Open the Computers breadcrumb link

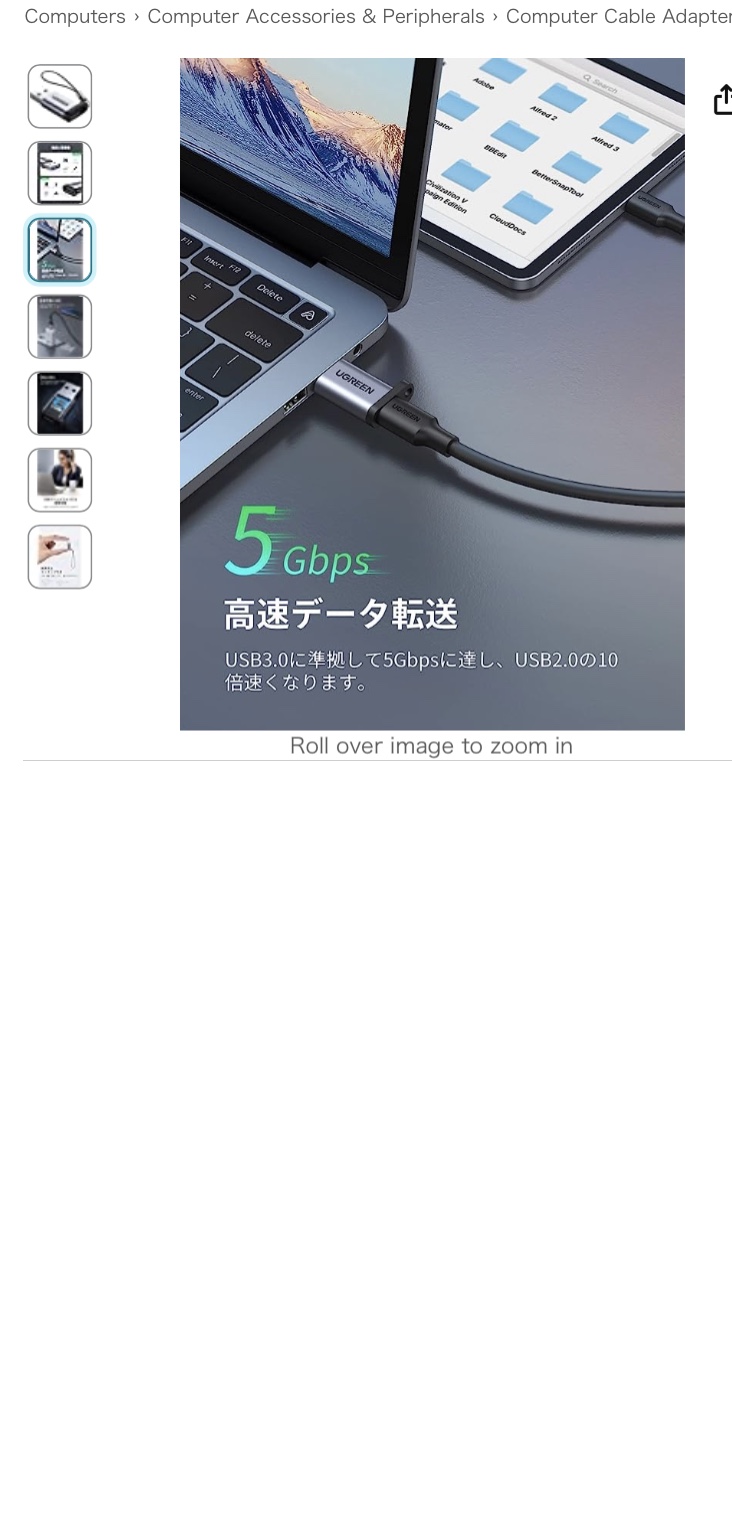(75, 16)
